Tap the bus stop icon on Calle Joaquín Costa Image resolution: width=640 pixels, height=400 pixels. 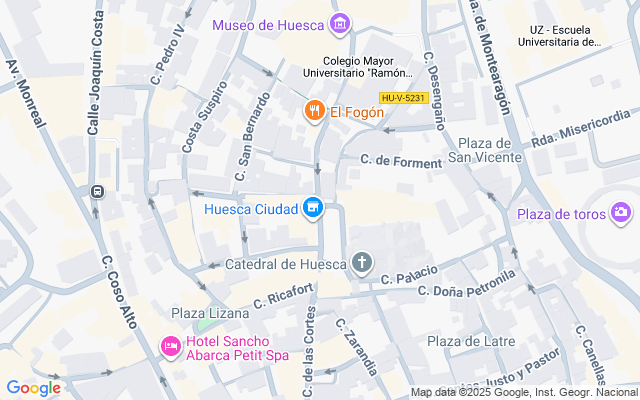pyautogui.click(x=97, y=192)
